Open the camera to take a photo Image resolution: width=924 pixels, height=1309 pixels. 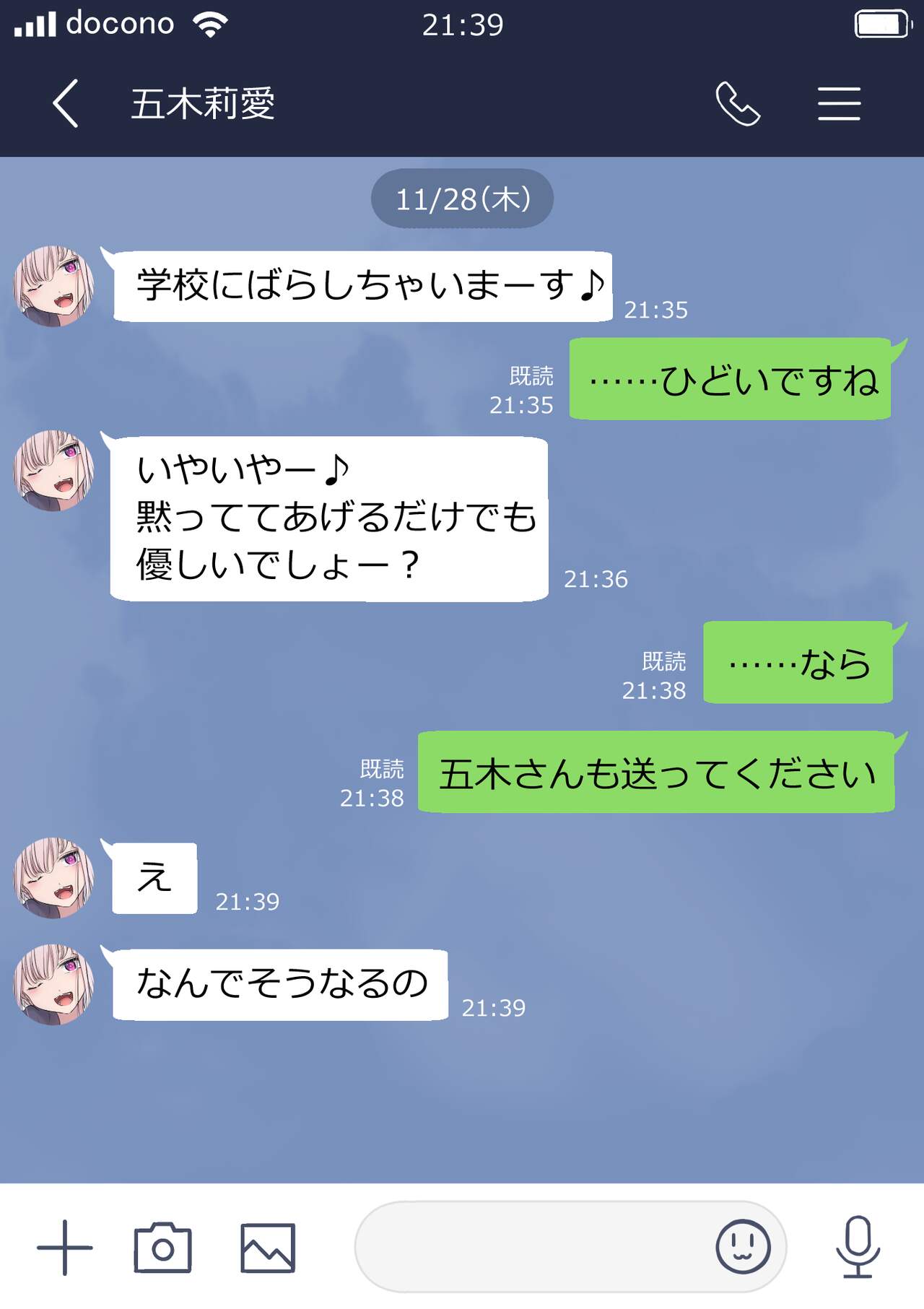coord(163,1247)
